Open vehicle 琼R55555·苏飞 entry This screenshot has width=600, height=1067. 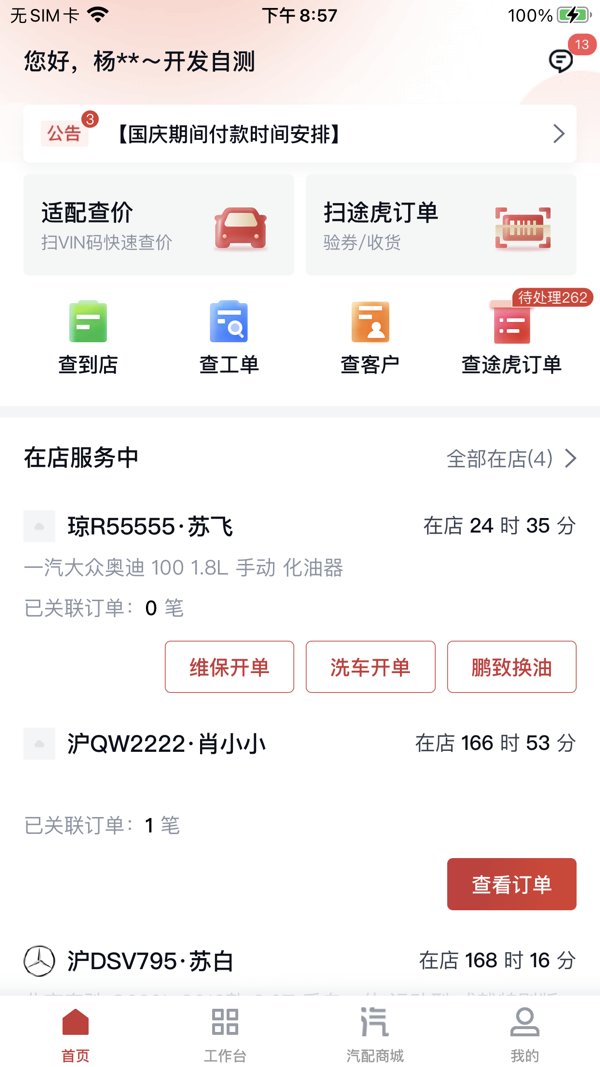(x=150, y=526)
